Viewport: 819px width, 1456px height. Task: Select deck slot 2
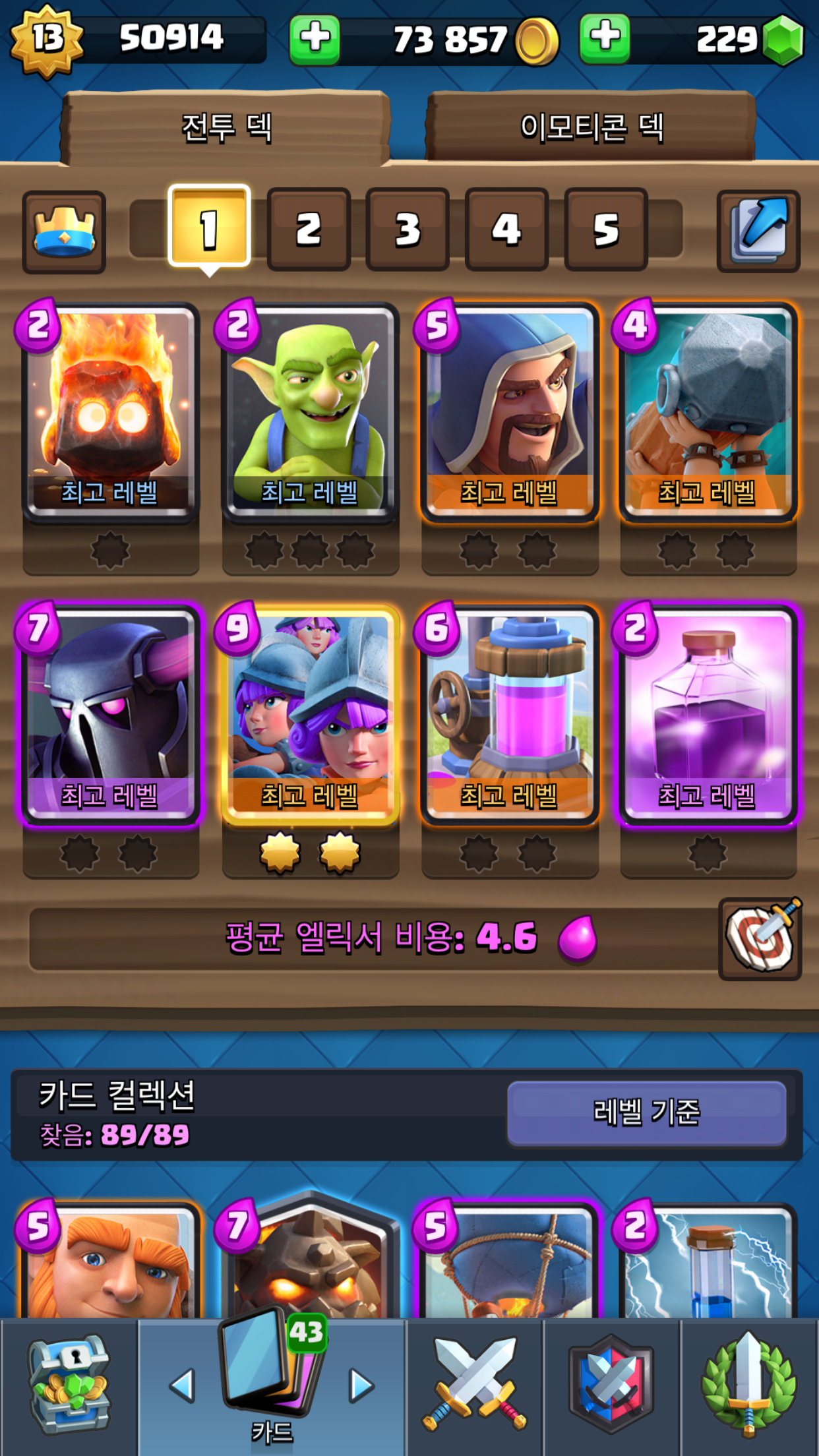(x=308, y=229)
